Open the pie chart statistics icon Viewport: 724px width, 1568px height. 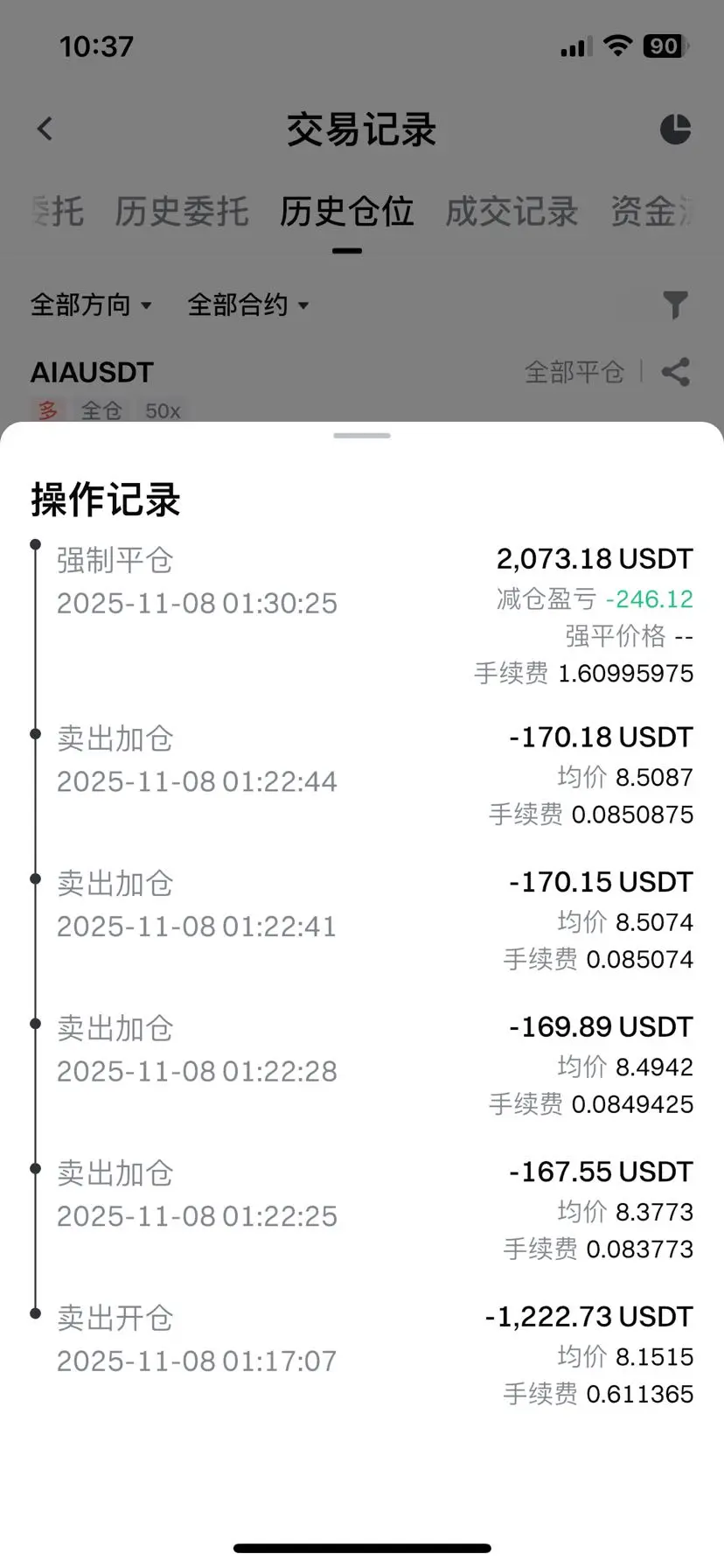(675, 129)
